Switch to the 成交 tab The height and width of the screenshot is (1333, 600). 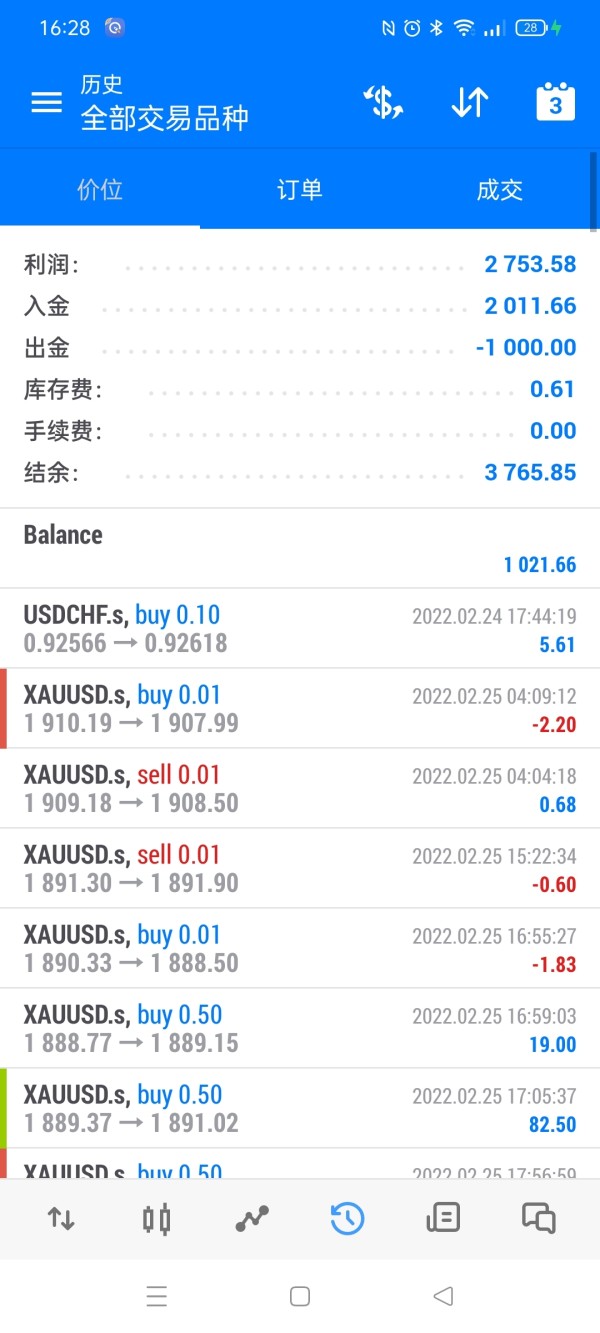(x=499, y=190)
